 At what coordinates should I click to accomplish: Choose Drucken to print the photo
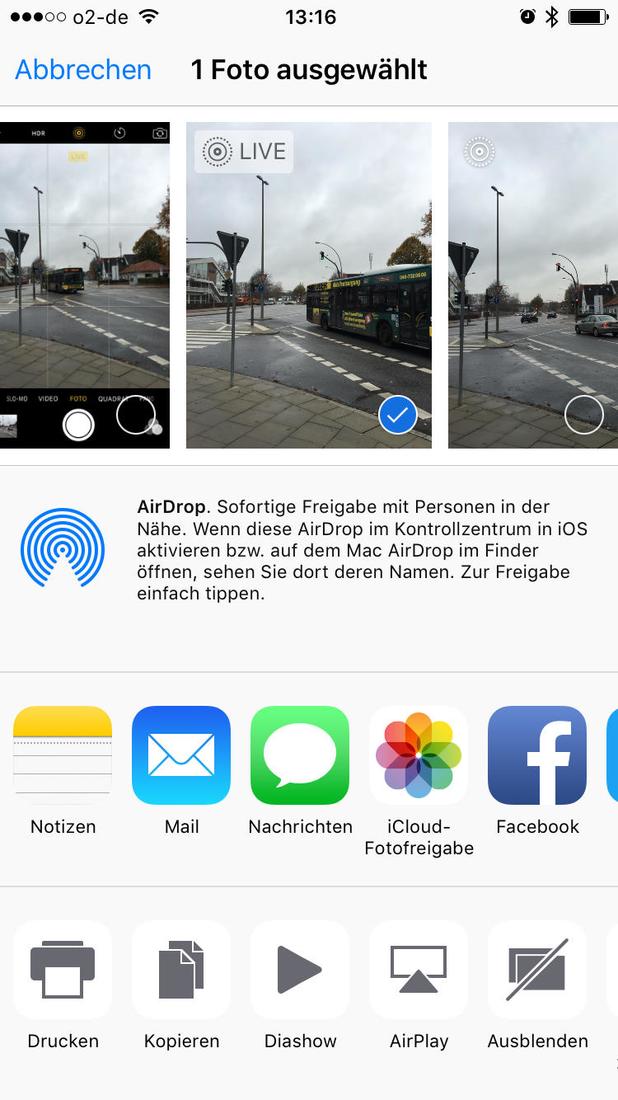tap(63, 970)
